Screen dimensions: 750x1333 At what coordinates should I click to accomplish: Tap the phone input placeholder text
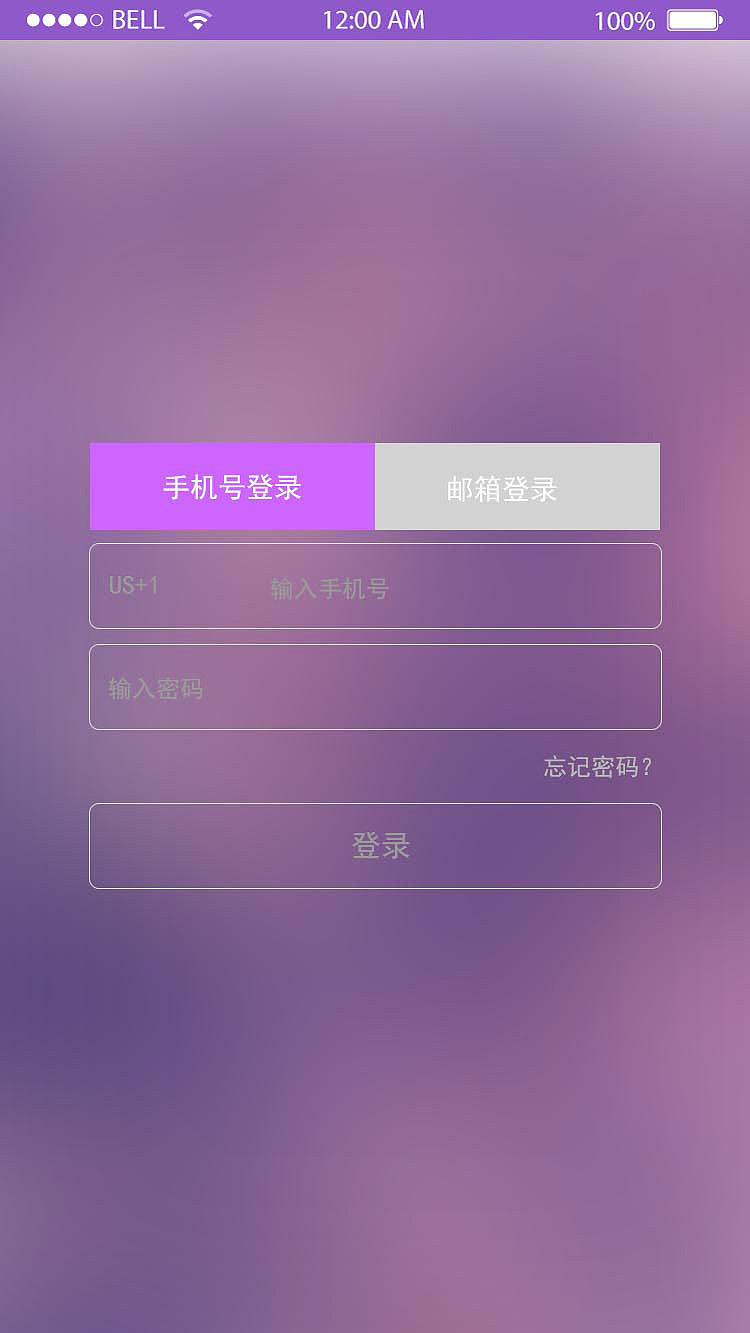pyautogui.click(x=328, y=588)
